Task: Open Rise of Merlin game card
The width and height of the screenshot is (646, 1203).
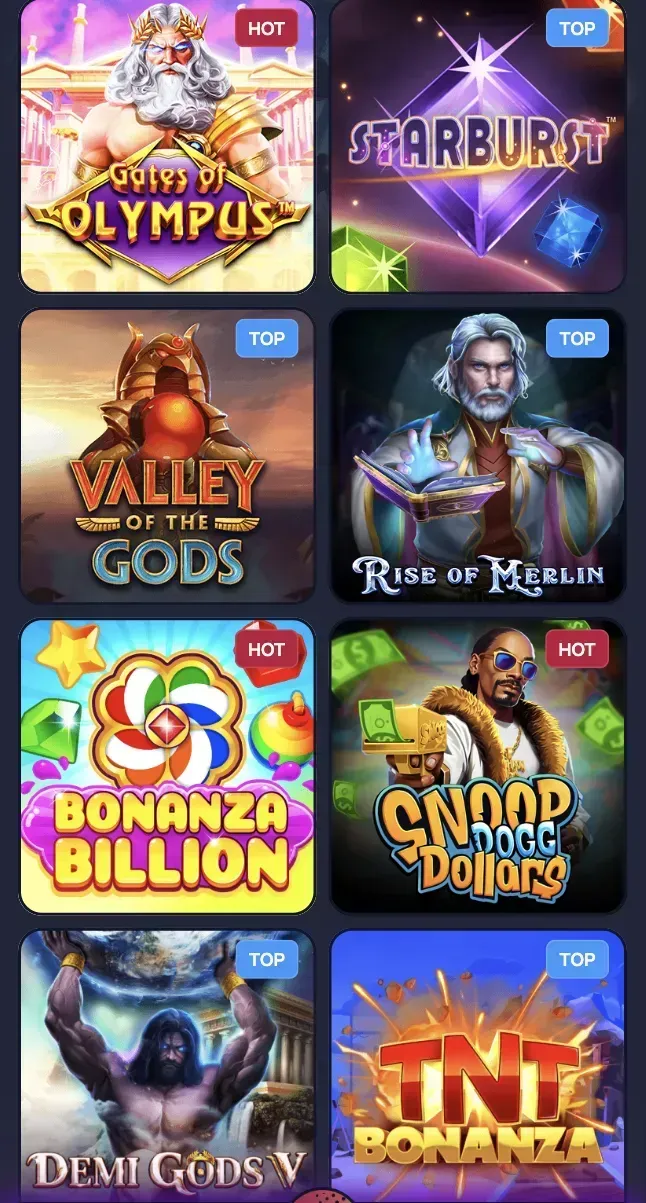Action: pyautogui.click(x=478, y=456)
